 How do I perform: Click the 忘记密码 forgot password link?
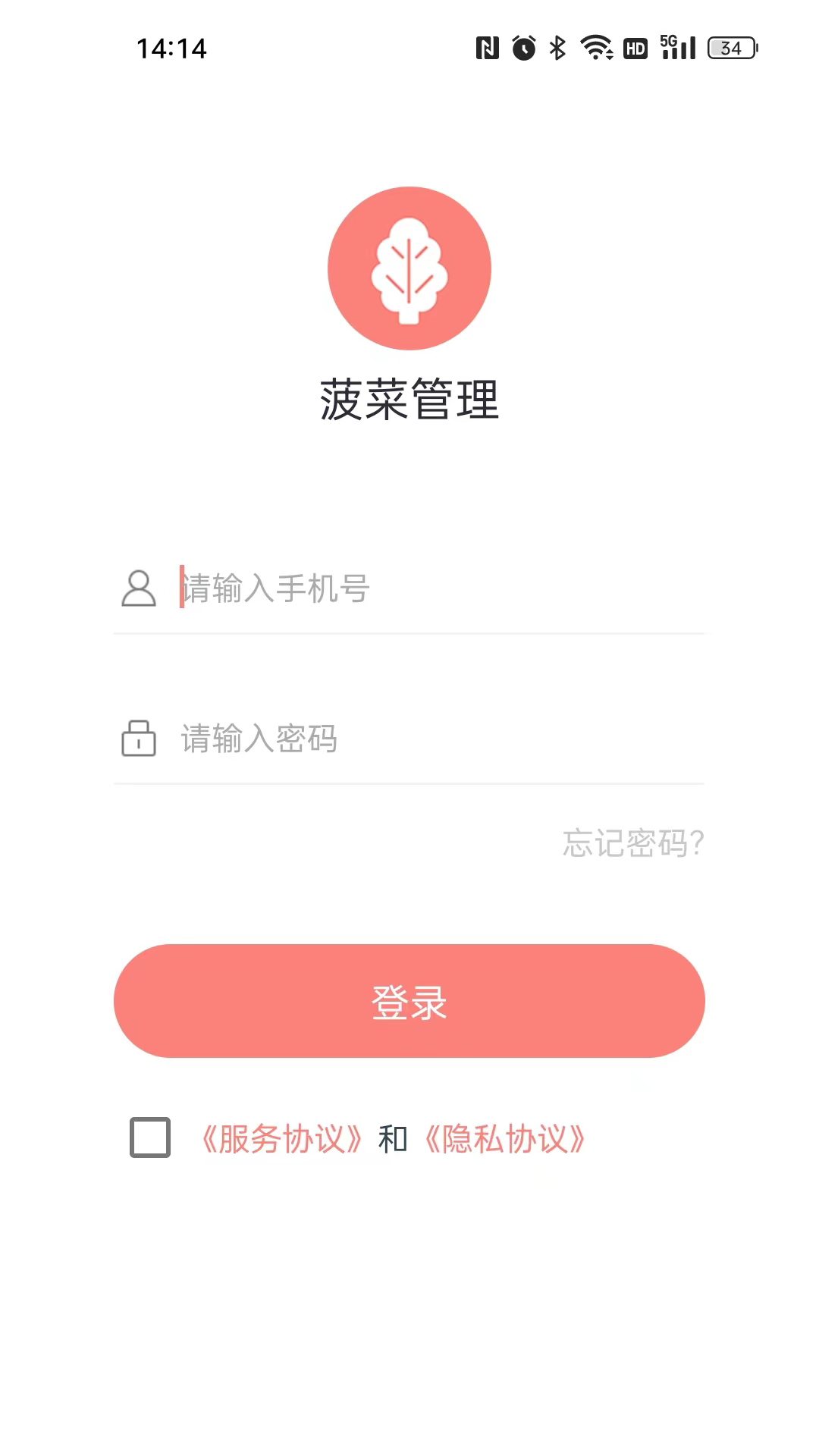pos(632,844)
